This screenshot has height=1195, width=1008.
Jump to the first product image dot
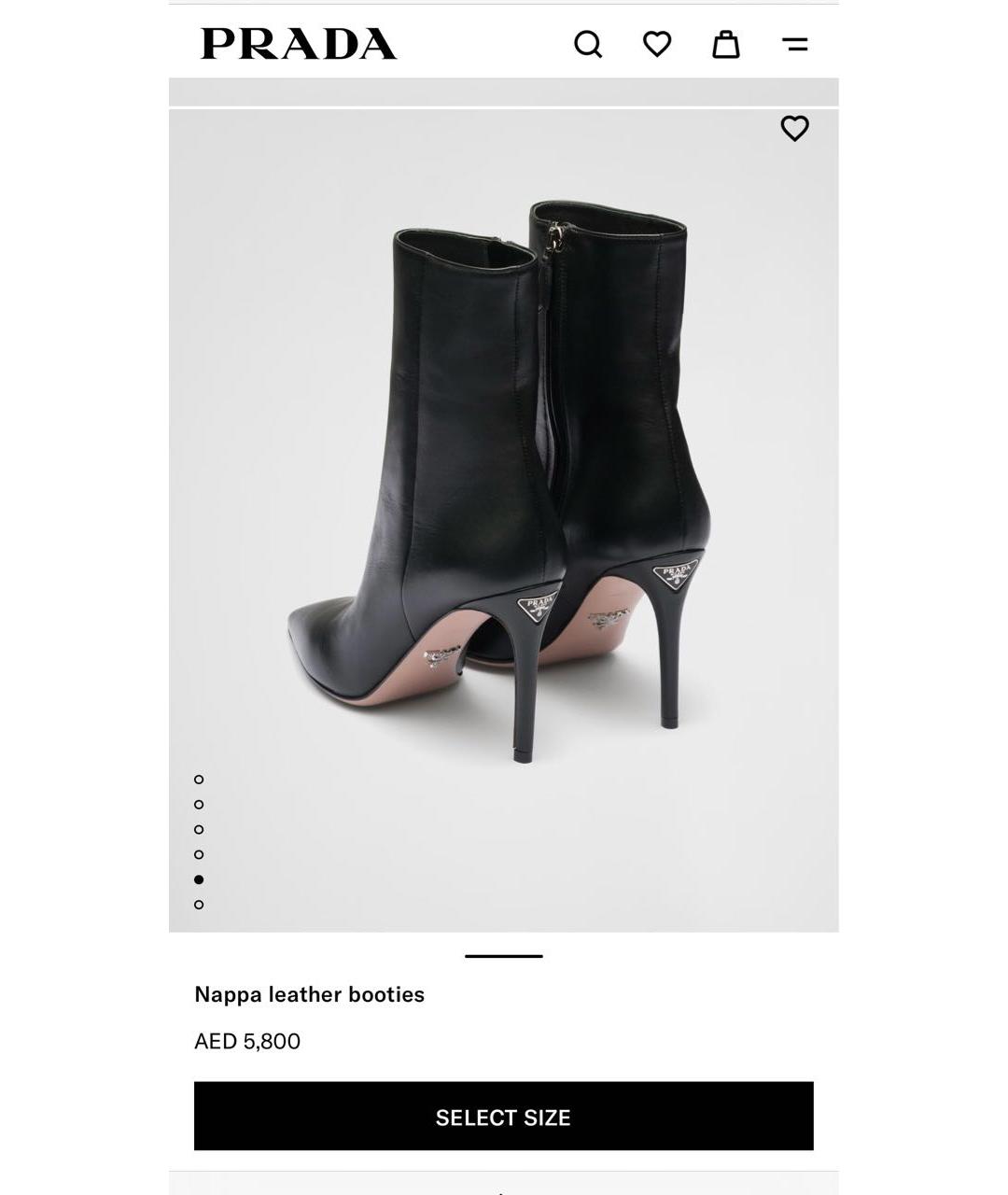pos(199,780)
